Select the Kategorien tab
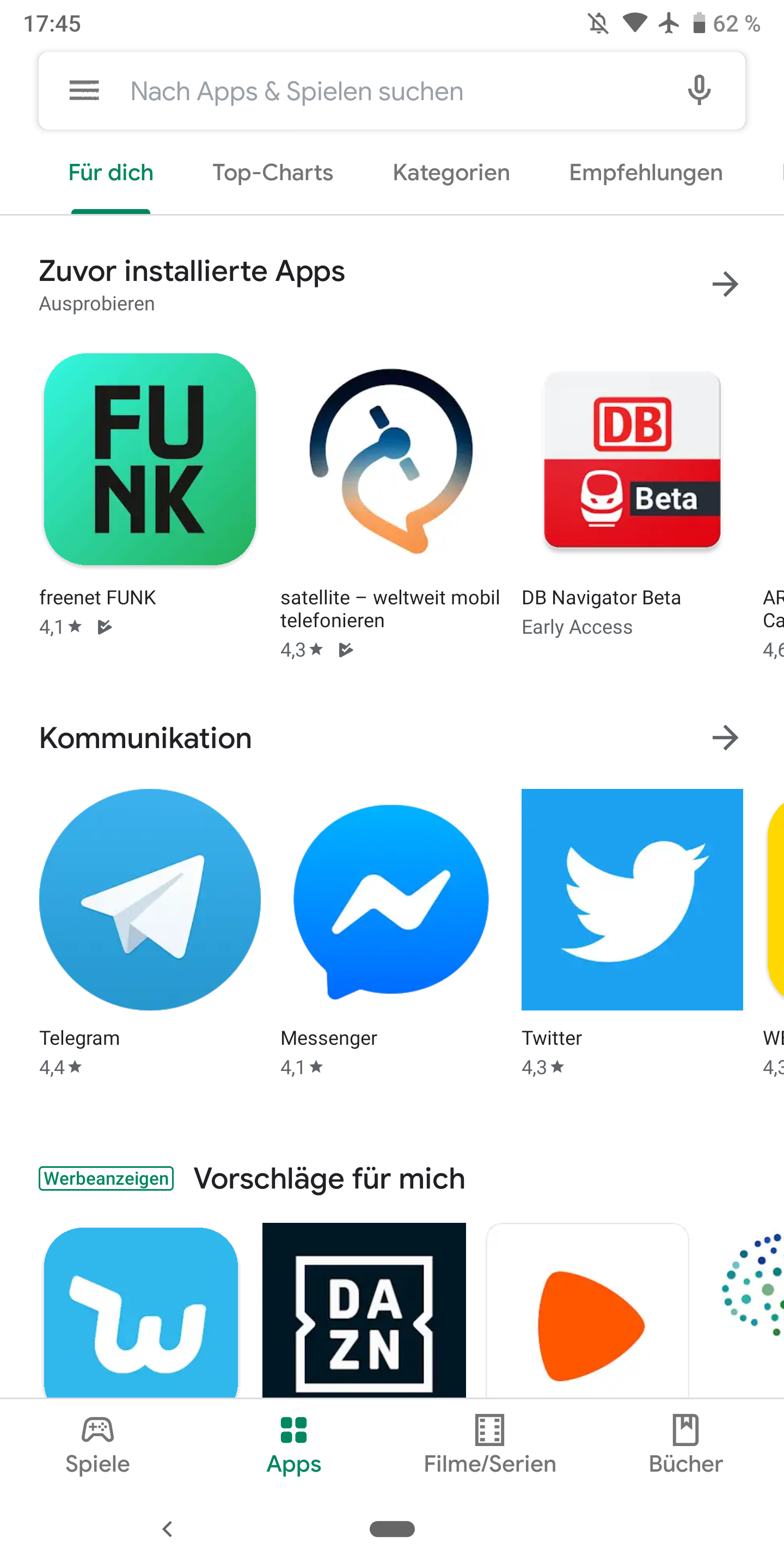The width and height of the screenshot is (784, 1568). click(451, 173)
